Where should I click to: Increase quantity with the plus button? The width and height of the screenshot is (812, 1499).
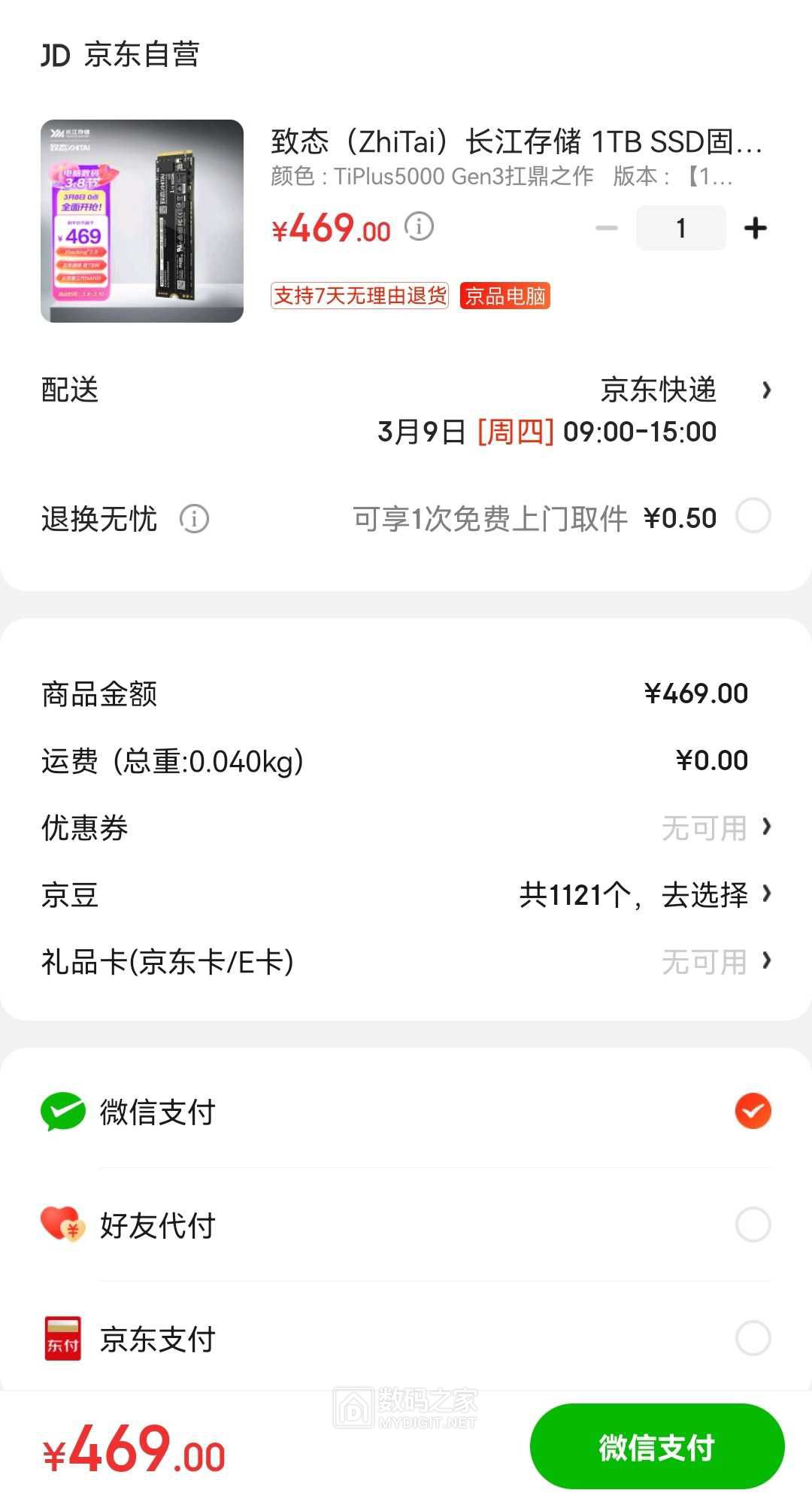(x=755, y=228)
